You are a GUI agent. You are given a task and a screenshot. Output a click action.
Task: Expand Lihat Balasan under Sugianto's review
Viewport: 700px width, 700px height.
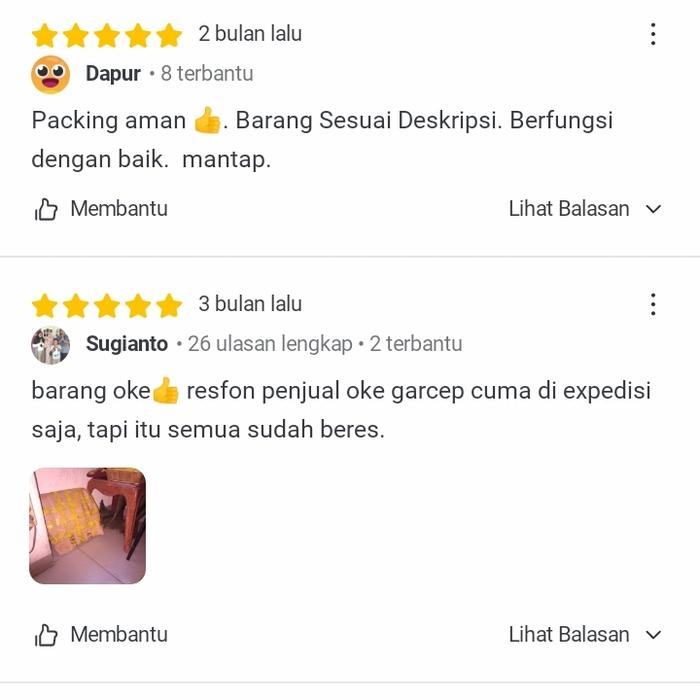585,635
